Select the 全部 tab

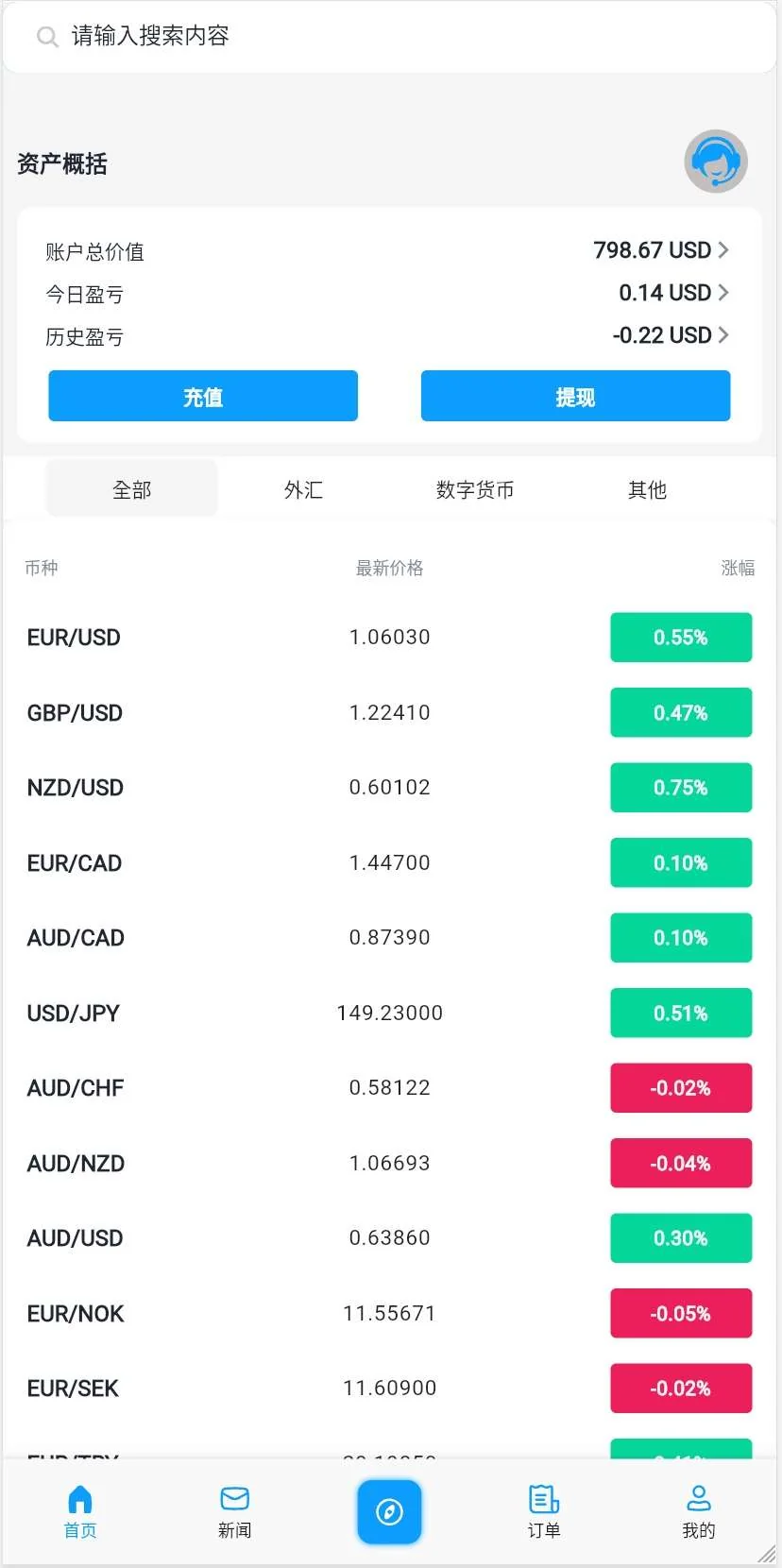131,488
